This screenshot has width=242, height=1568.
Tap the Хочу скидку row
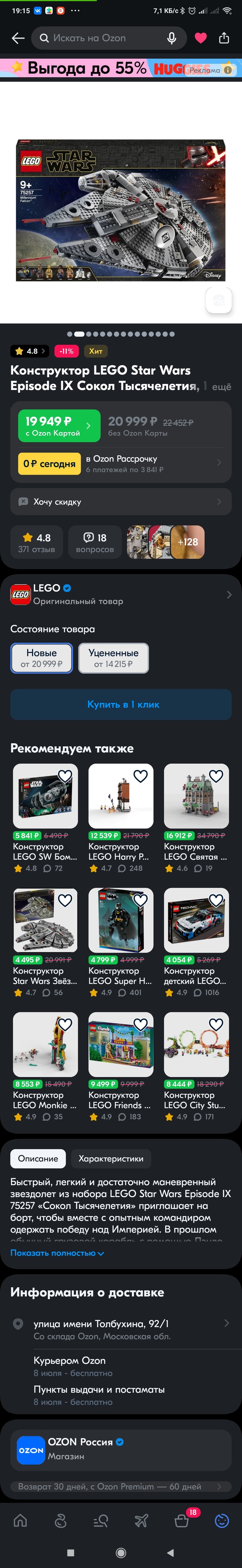pos(121,501)
